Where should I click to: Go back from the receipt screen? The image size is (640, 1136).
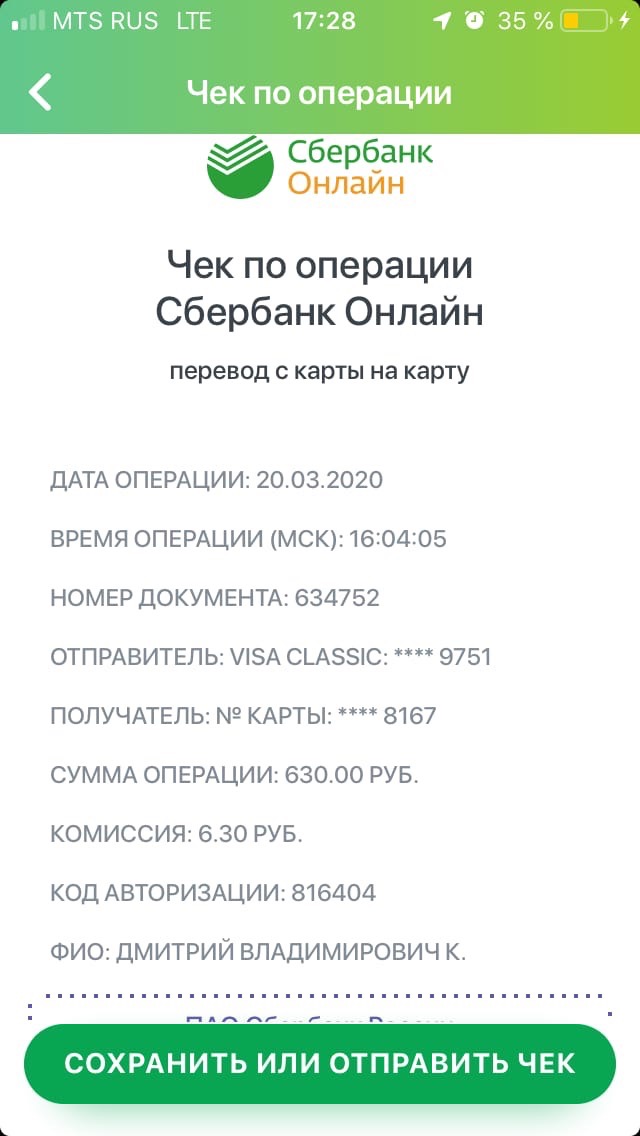(40, 93)
